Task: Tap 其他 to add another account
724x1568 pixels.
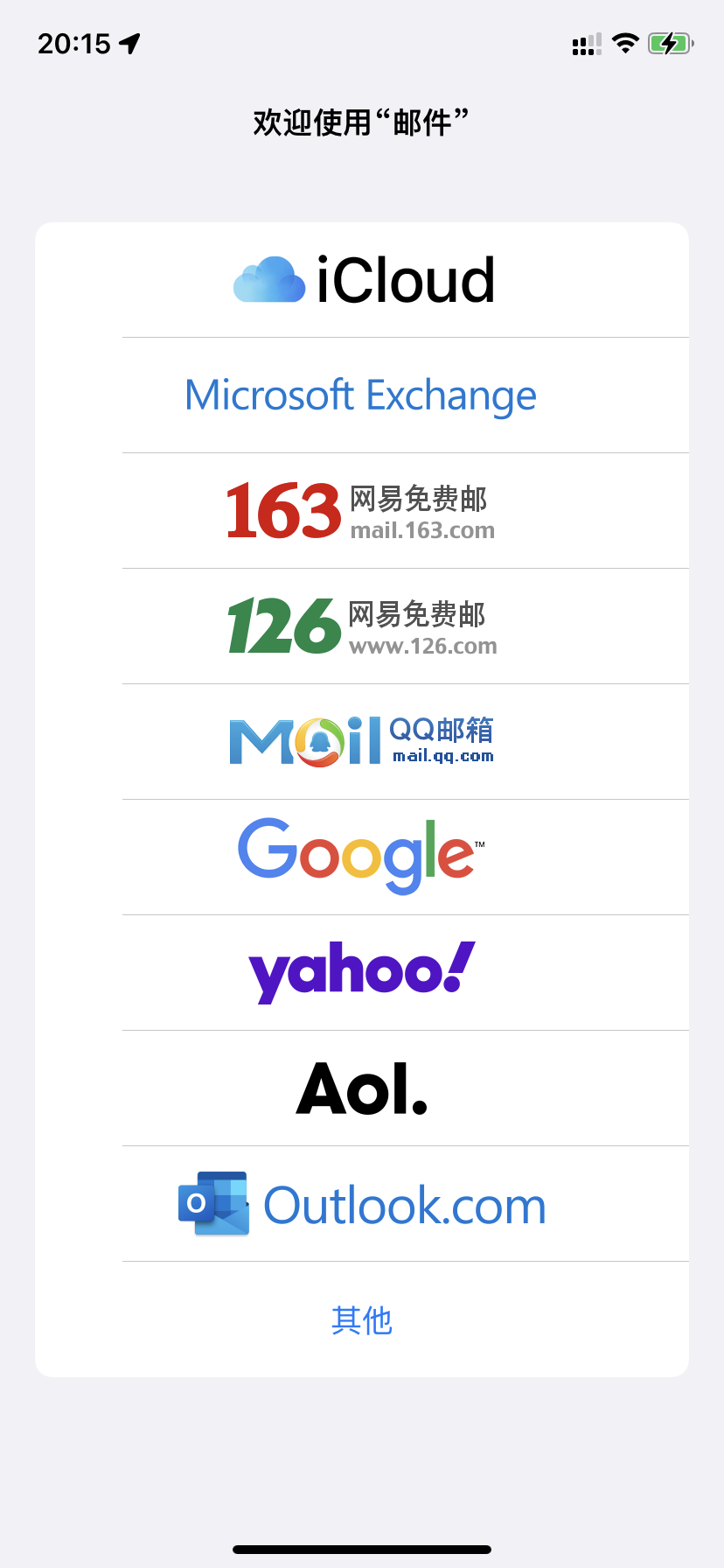Action: (362, 1319)
